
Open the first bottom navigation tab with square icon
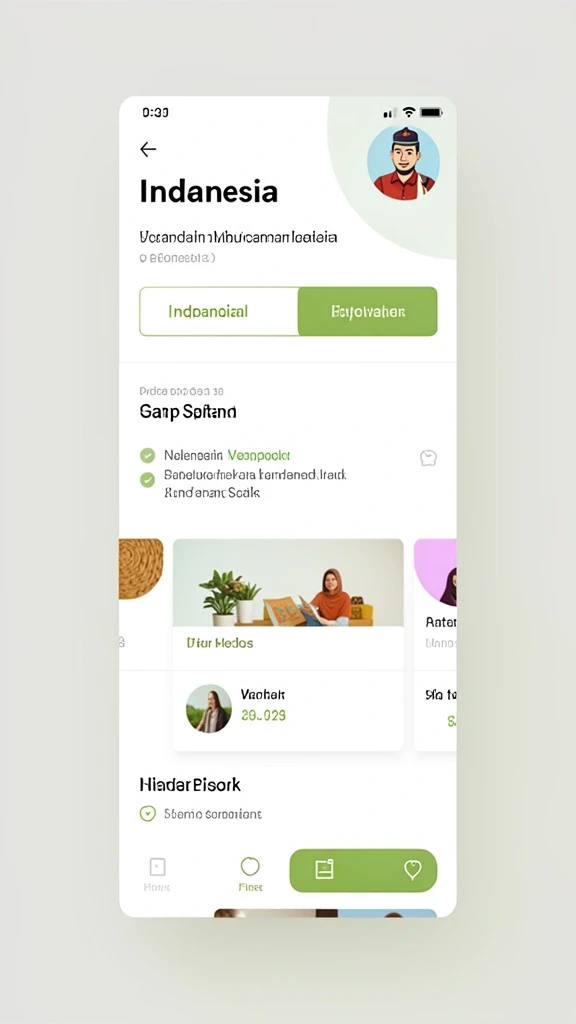click(157, 874)
